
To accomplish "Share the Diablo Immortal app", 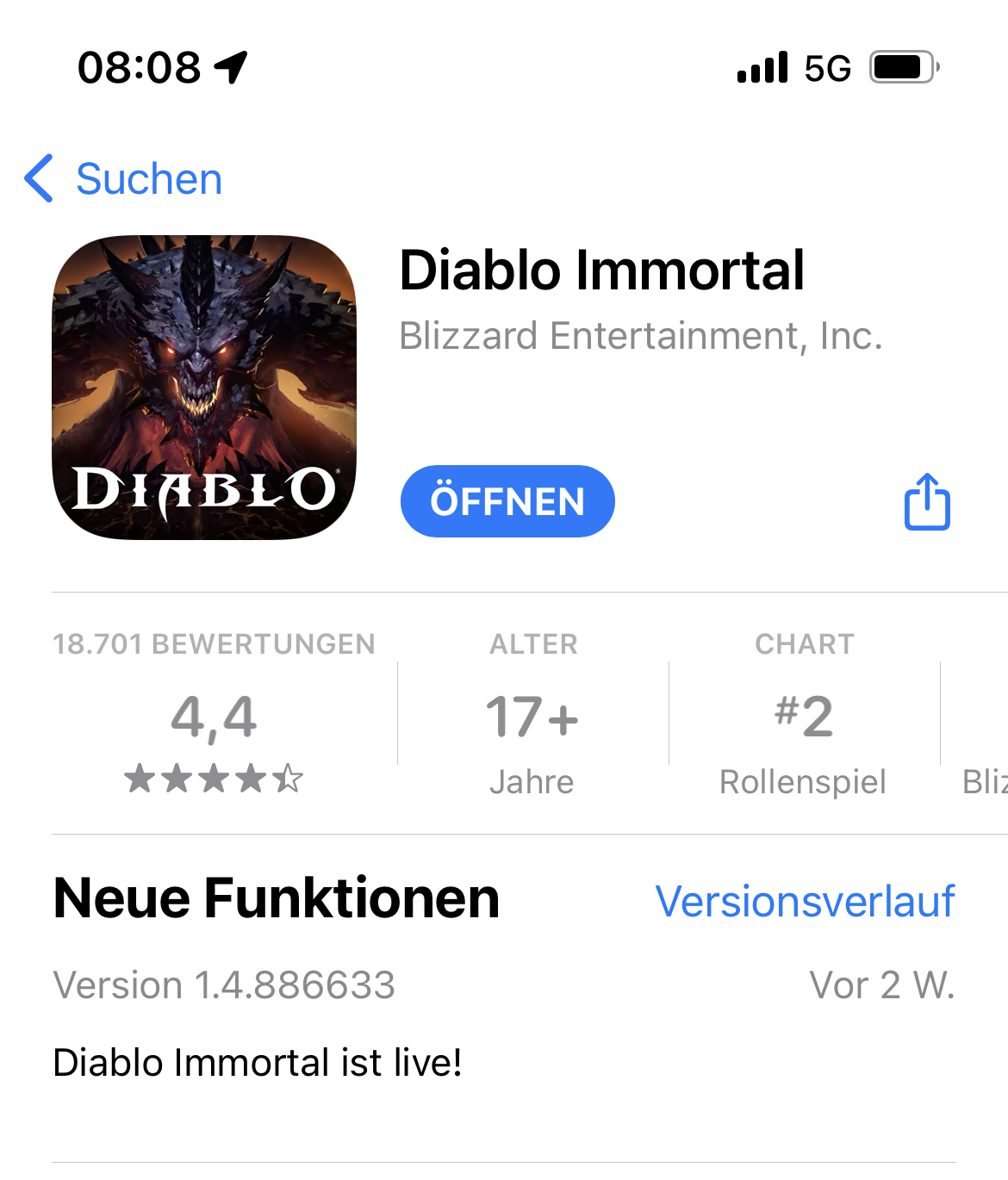I will (x=927, y=501).
